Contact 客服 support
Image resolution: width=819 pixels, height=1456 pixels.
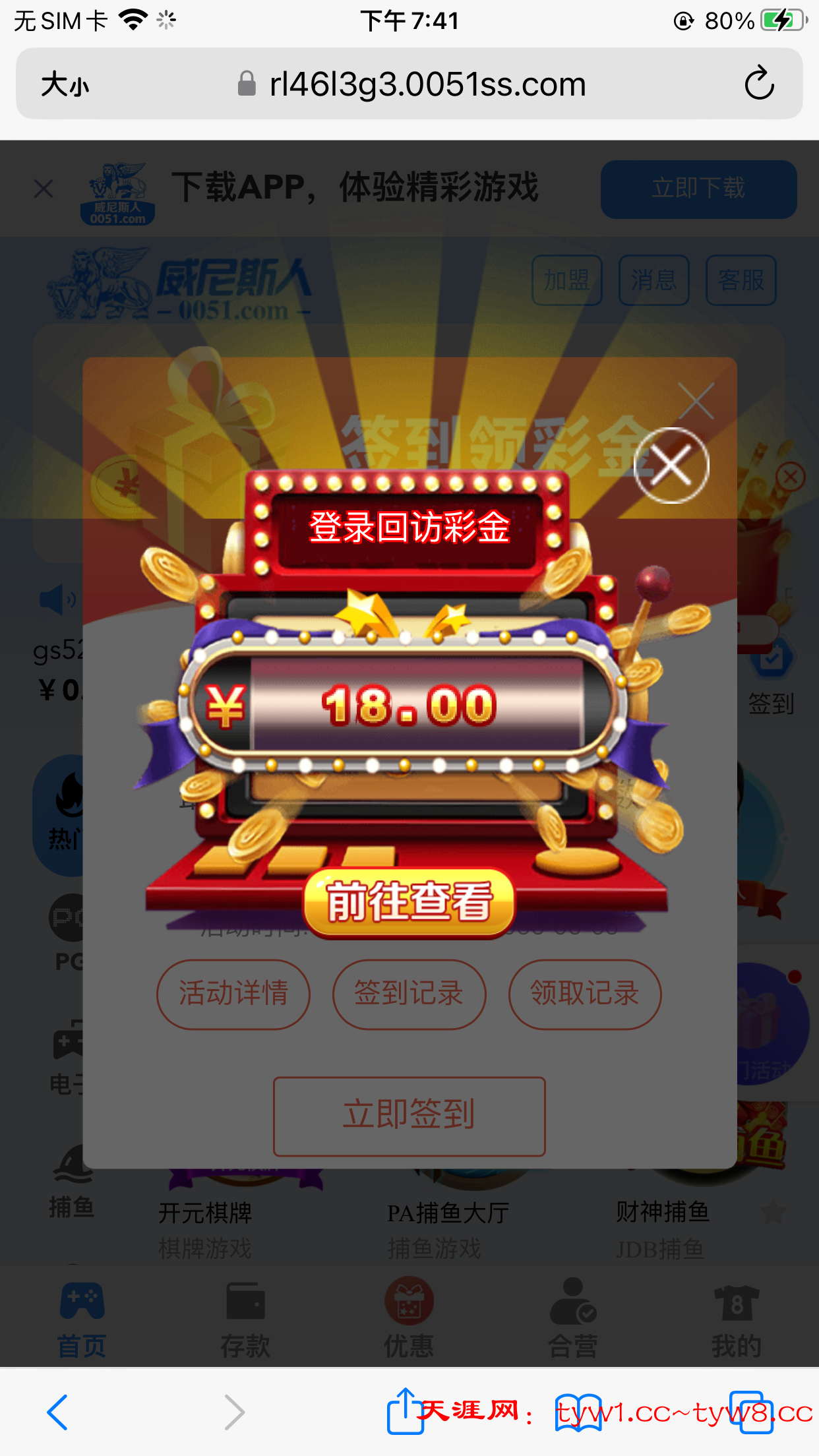click(x=741, y=280)
